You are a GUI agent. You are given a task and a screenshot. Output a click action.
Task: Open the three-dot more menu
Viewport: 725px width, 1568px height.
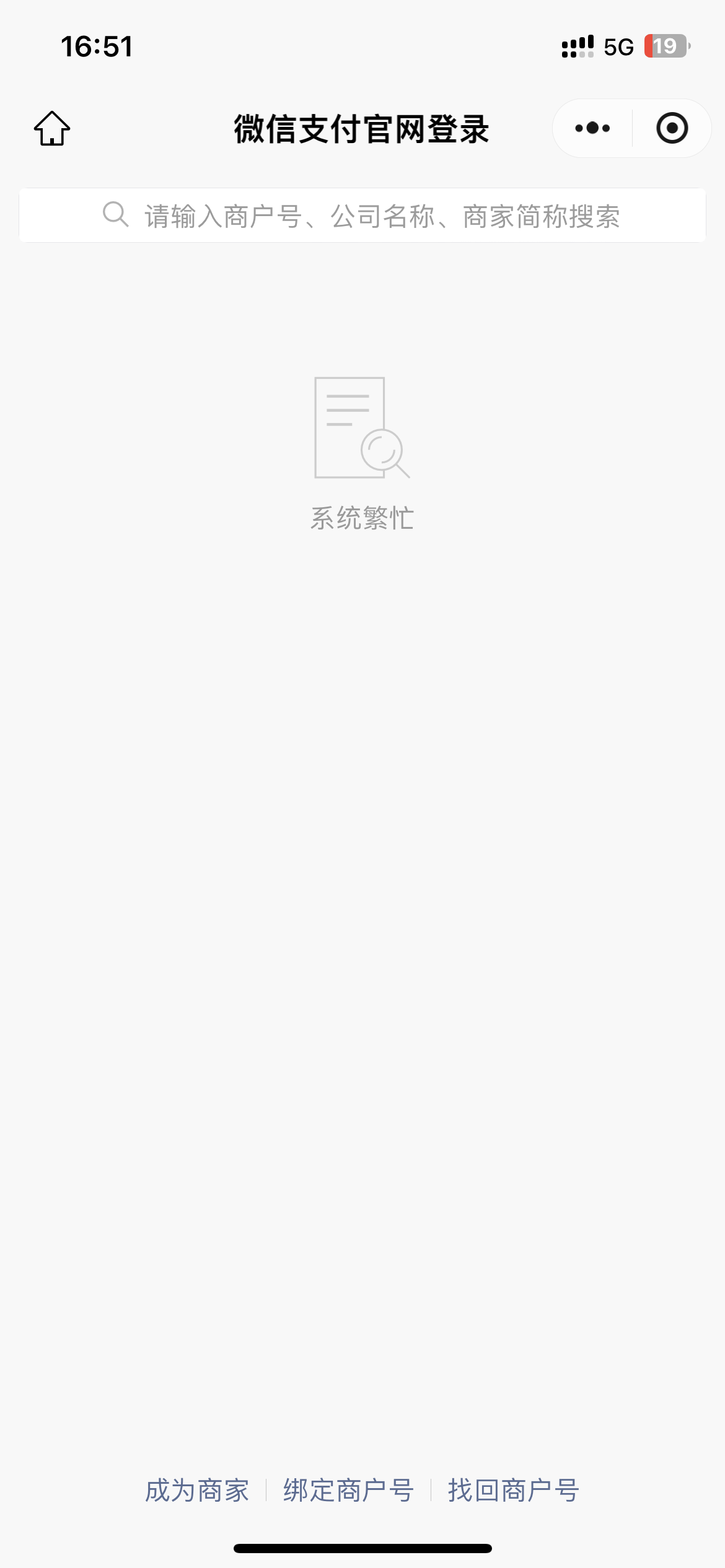coord(592,129)
